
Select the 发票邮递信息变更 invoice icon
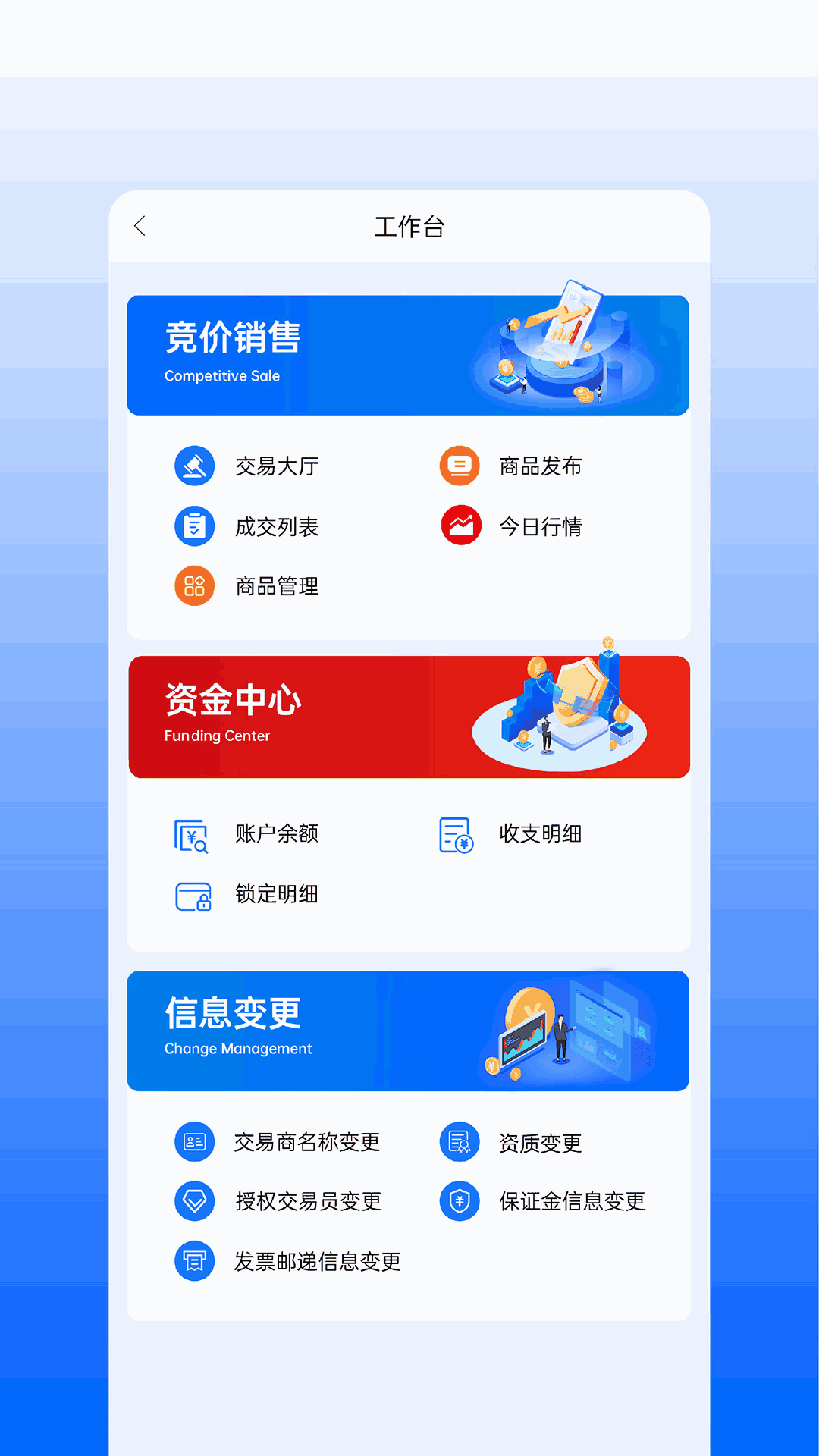pos(194,1261)
